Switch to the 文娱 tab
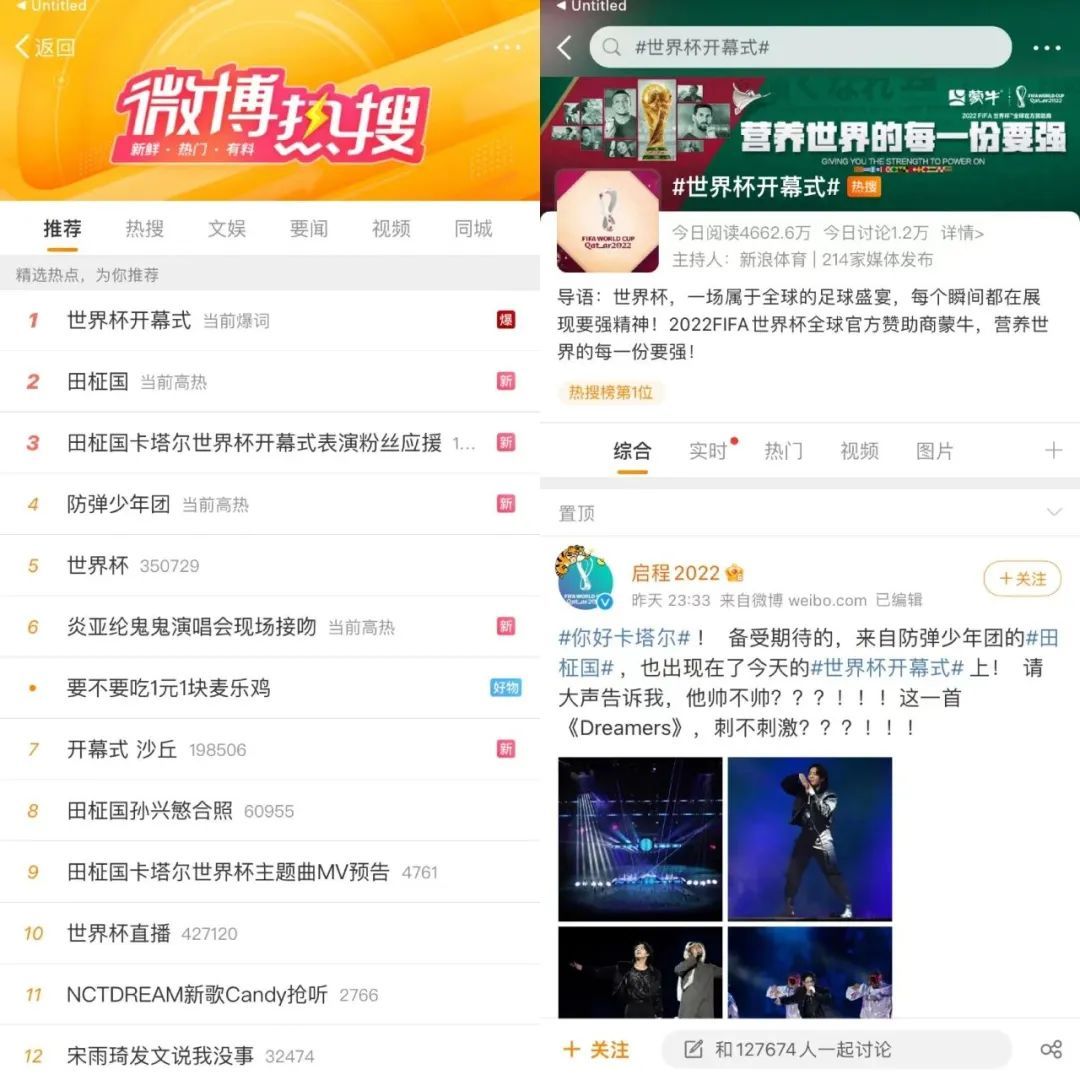 coord(227,229)
